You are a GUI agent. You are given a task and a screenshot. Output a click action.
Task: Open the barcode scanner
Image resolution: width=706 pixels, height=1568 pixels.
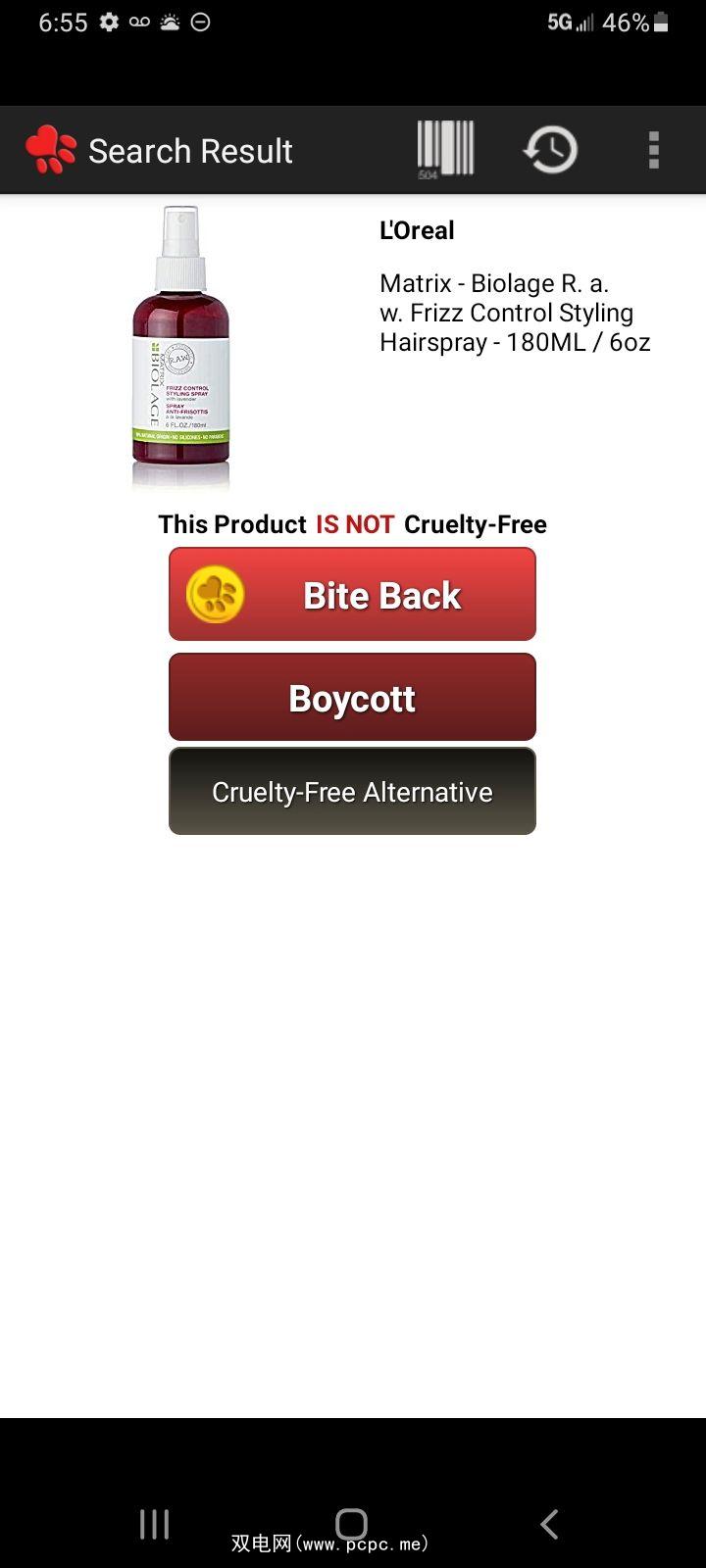(x=445, y=150)
